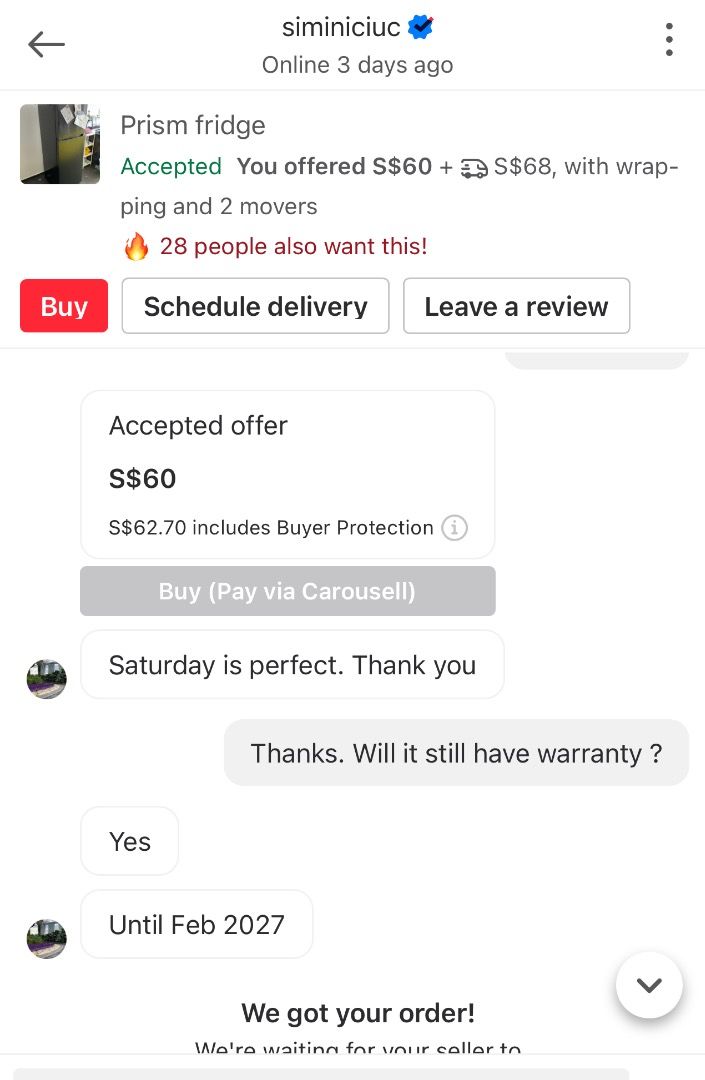View seller avatar next to Saturday message
The width and height of the screenshot is (705, 1080).
point(47,679)
